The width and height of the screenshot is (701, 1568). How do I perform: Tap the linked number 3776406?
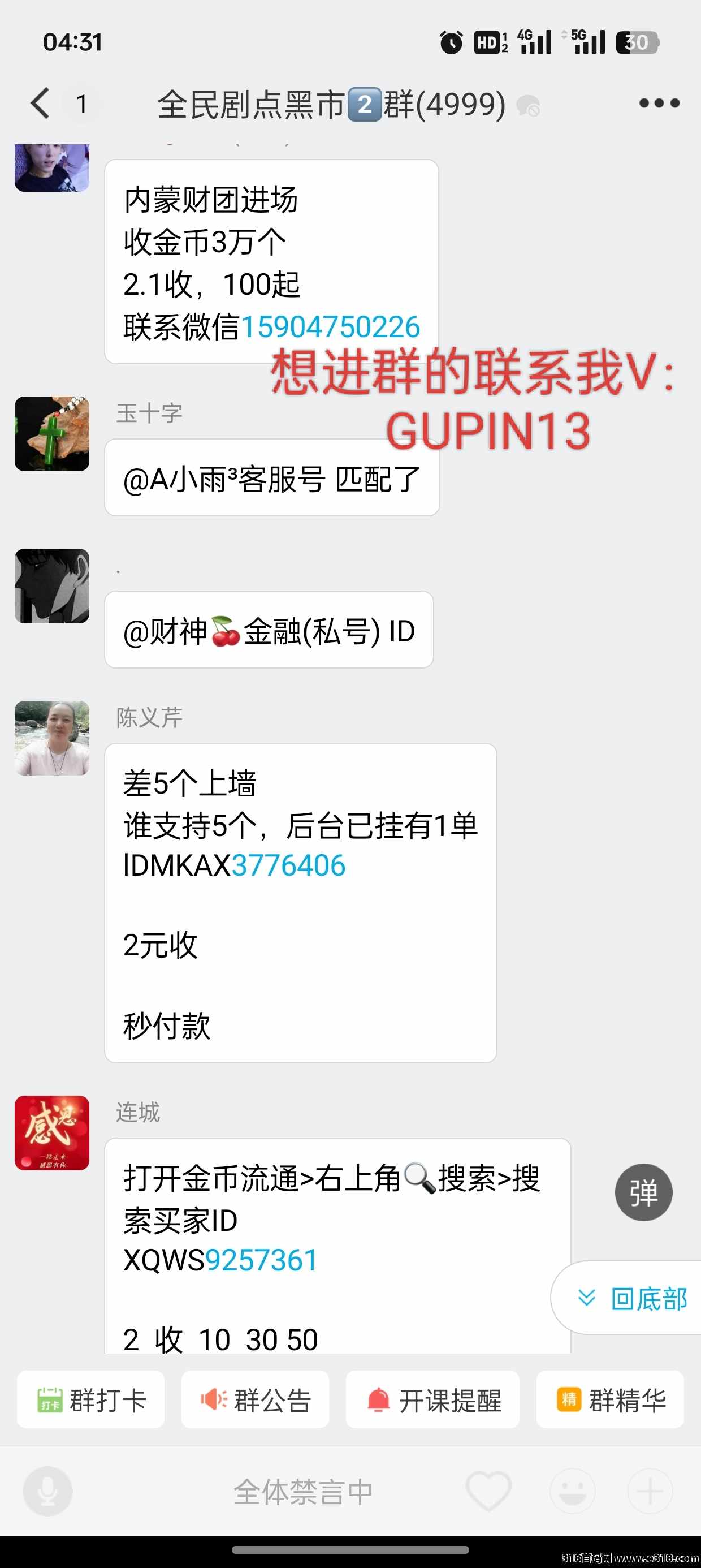click(x=288, y=865)
